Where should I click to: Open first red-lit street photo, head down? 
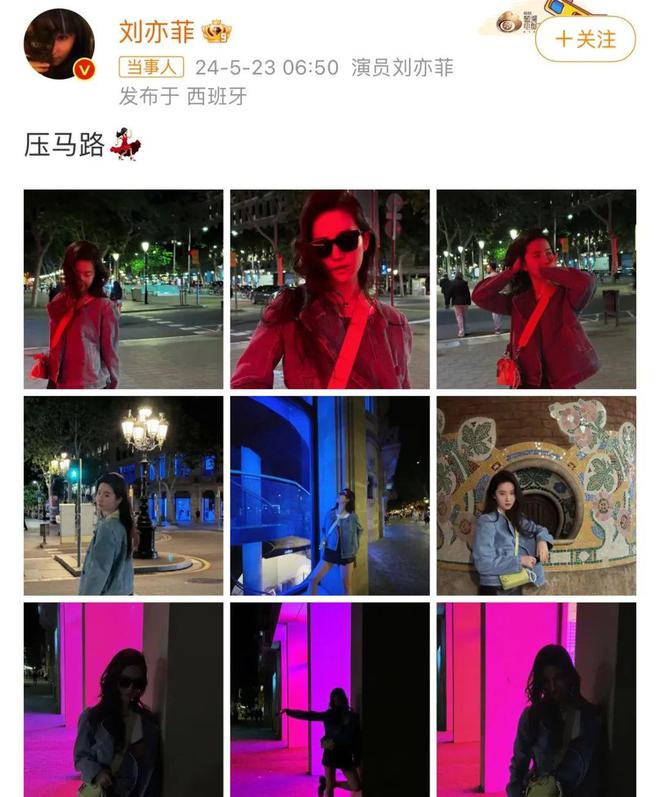[124, 289]
